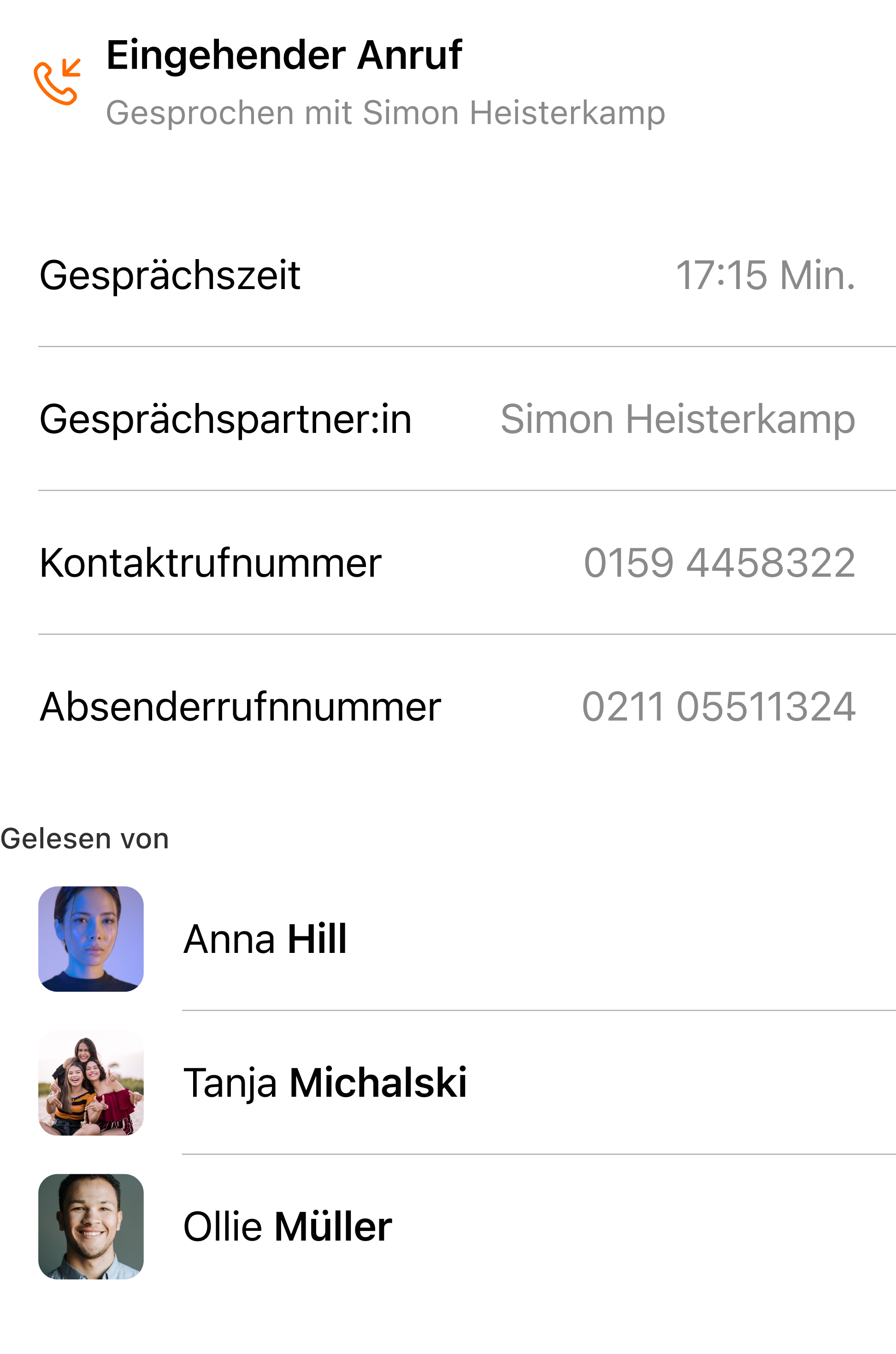Open Tanja Michalski's contact row

pos(448,1082)
